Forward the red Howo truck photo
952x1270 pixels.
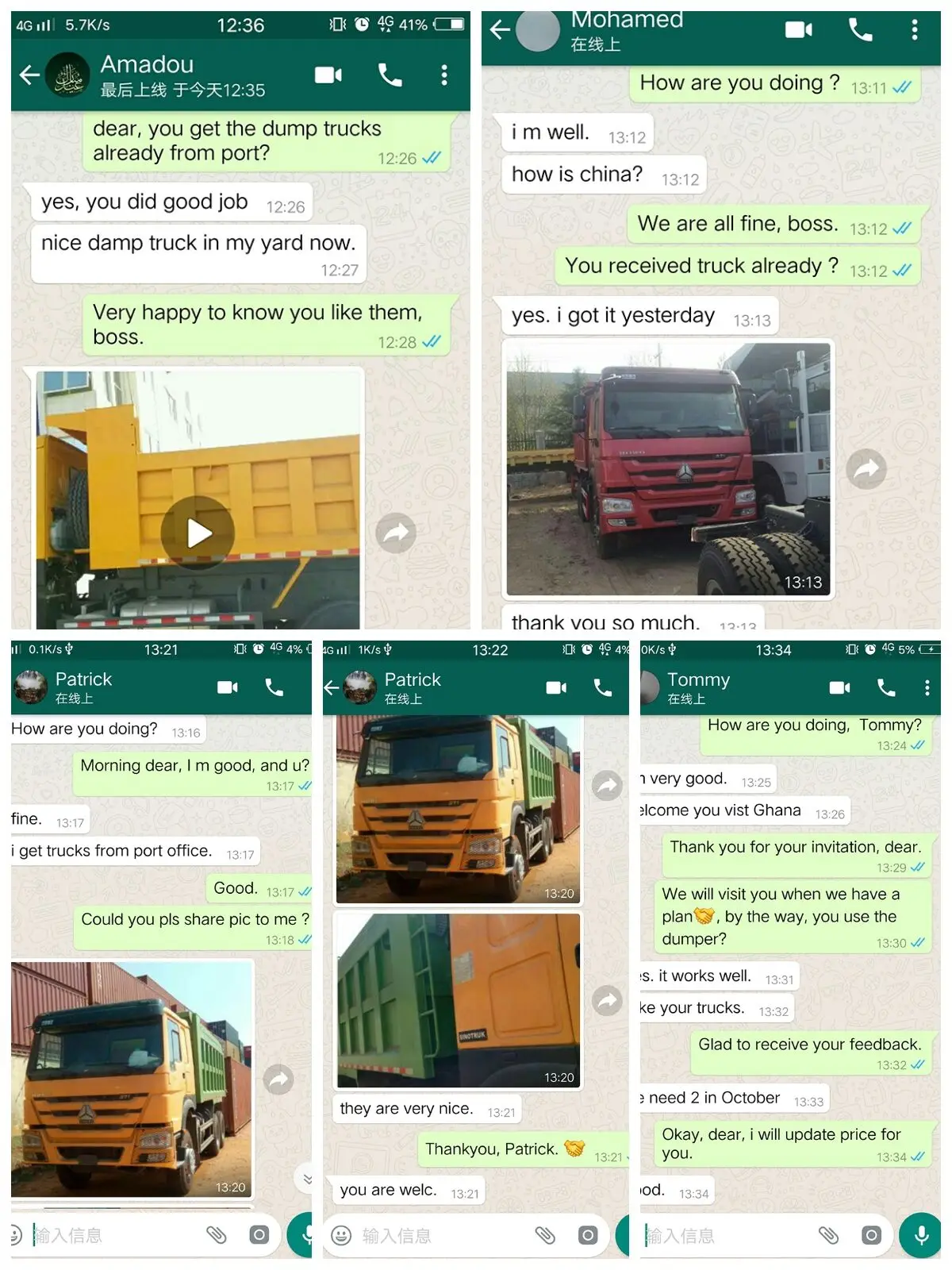(866, 468)
